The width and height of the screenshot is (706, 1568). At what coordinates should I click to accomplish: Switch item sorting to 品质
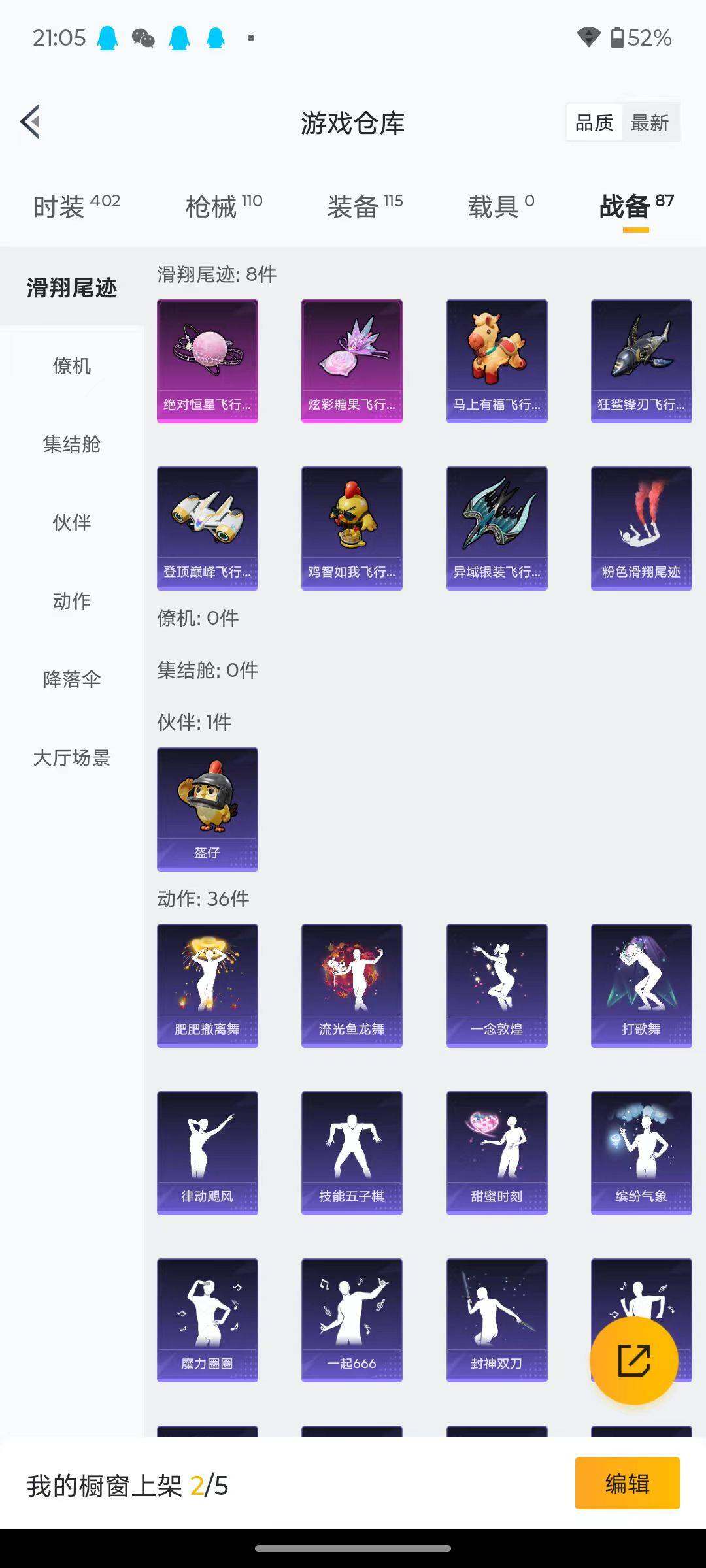tap(594, 122)
